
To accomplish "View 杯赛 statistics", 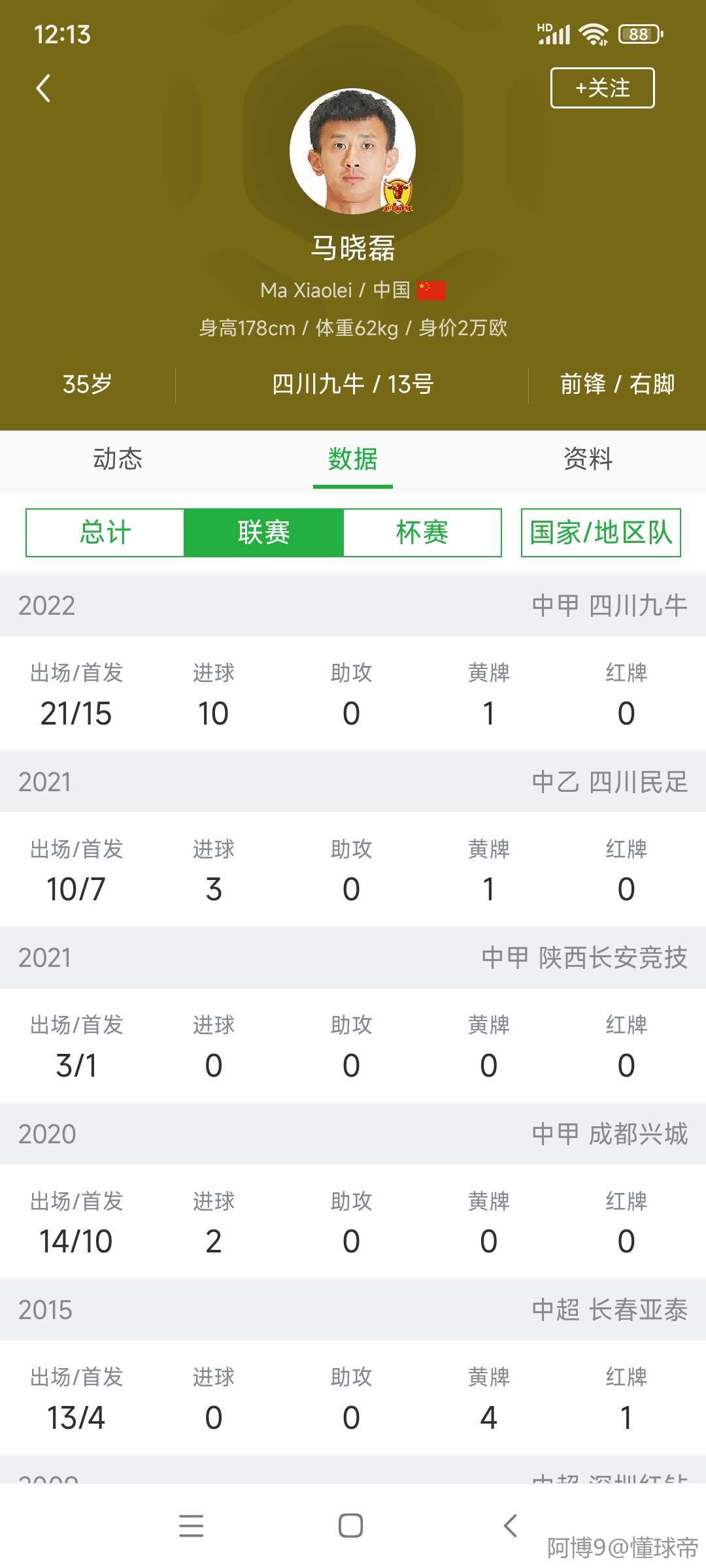I will point(422,532).
